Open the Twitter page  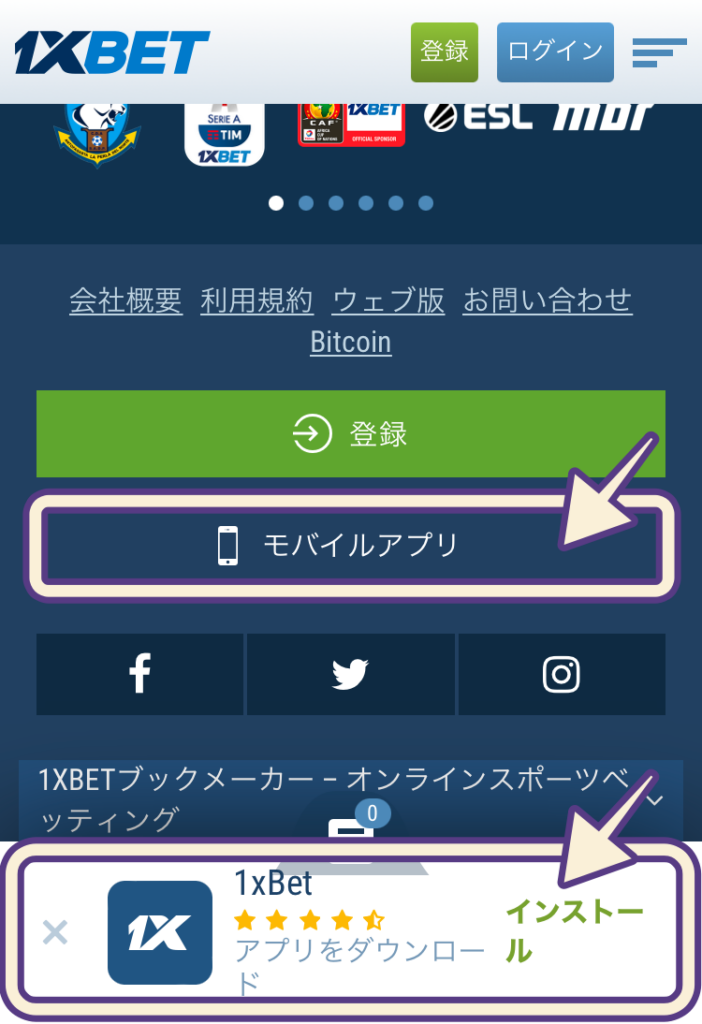pos(351,675)
